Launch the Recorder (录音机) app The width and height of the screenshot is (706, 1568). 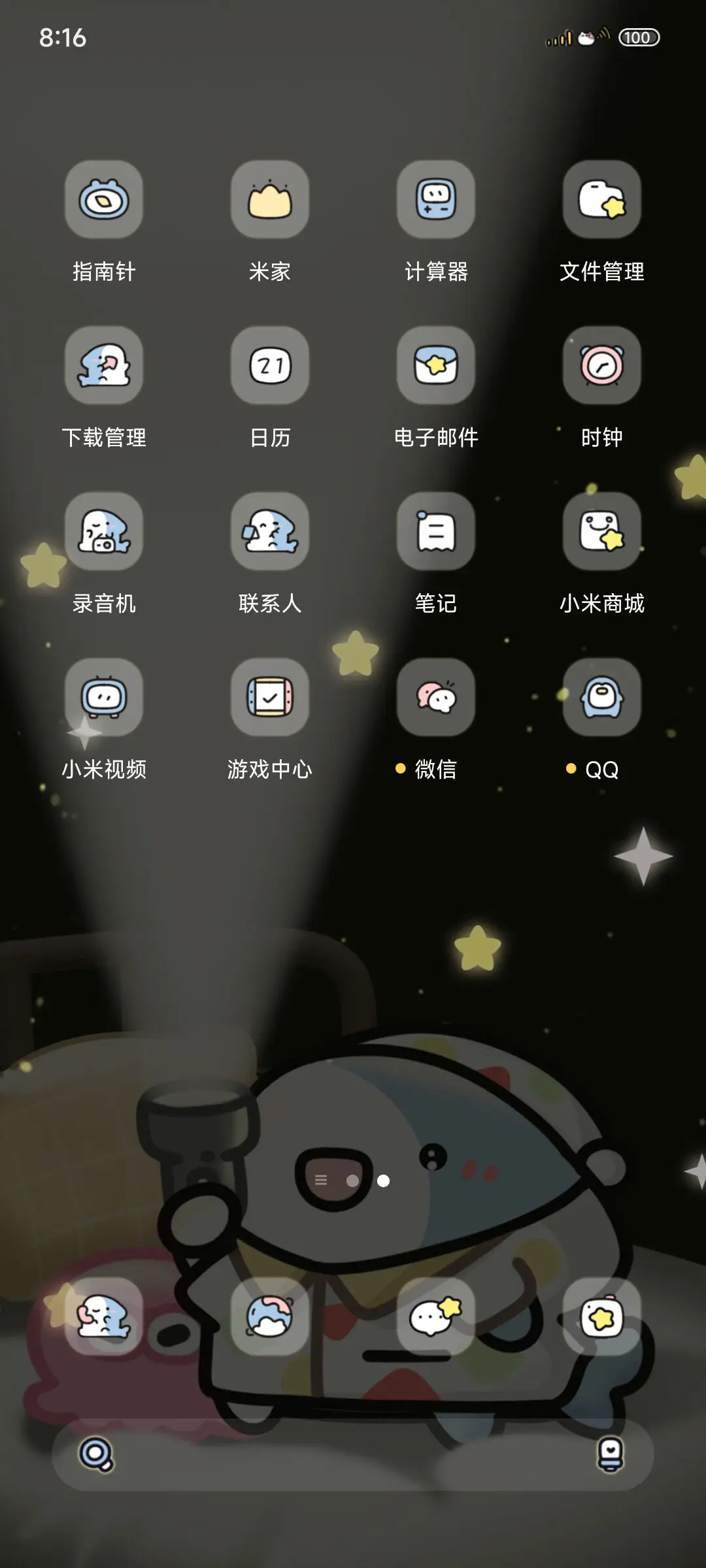[x=104, y=532]
